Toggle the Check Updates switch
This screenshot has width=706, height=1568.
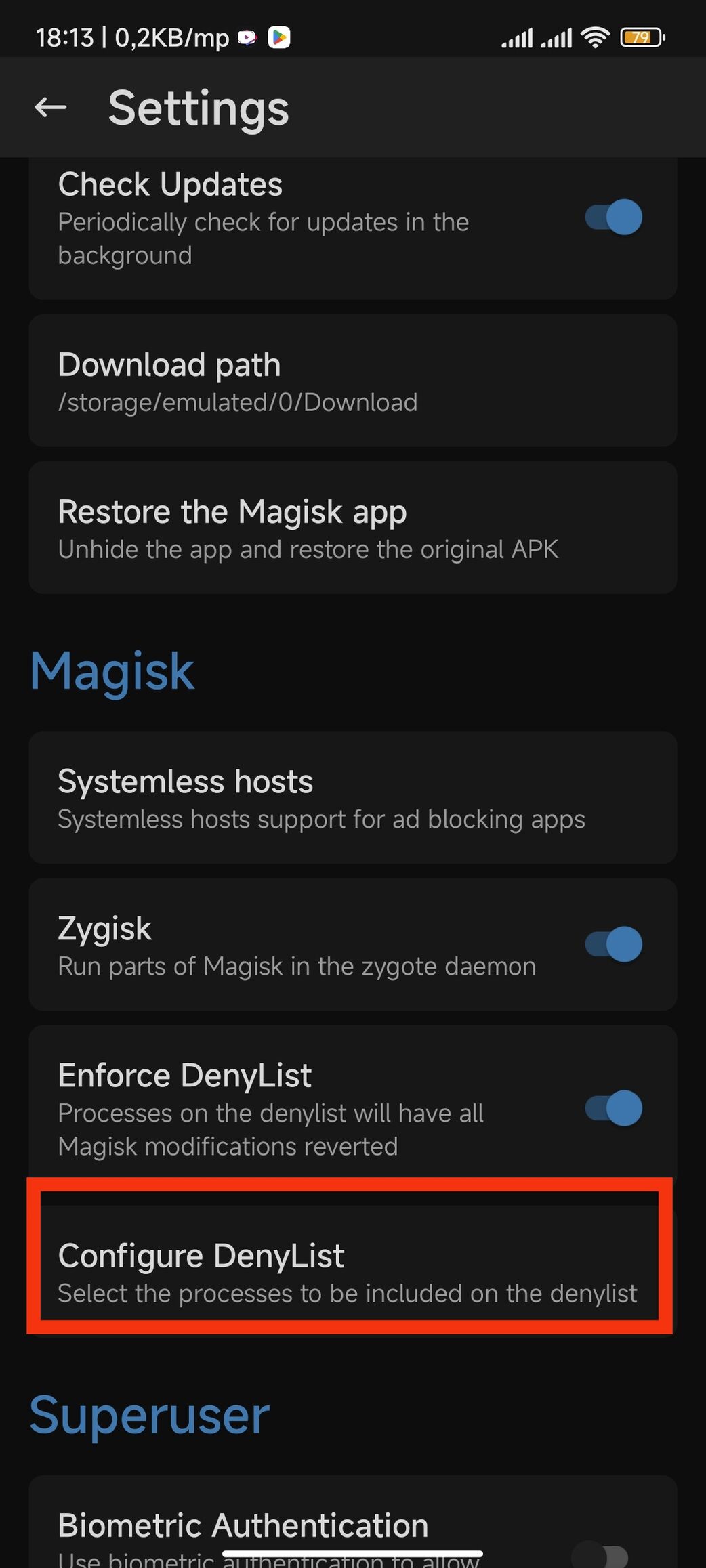tap(614, 218)
